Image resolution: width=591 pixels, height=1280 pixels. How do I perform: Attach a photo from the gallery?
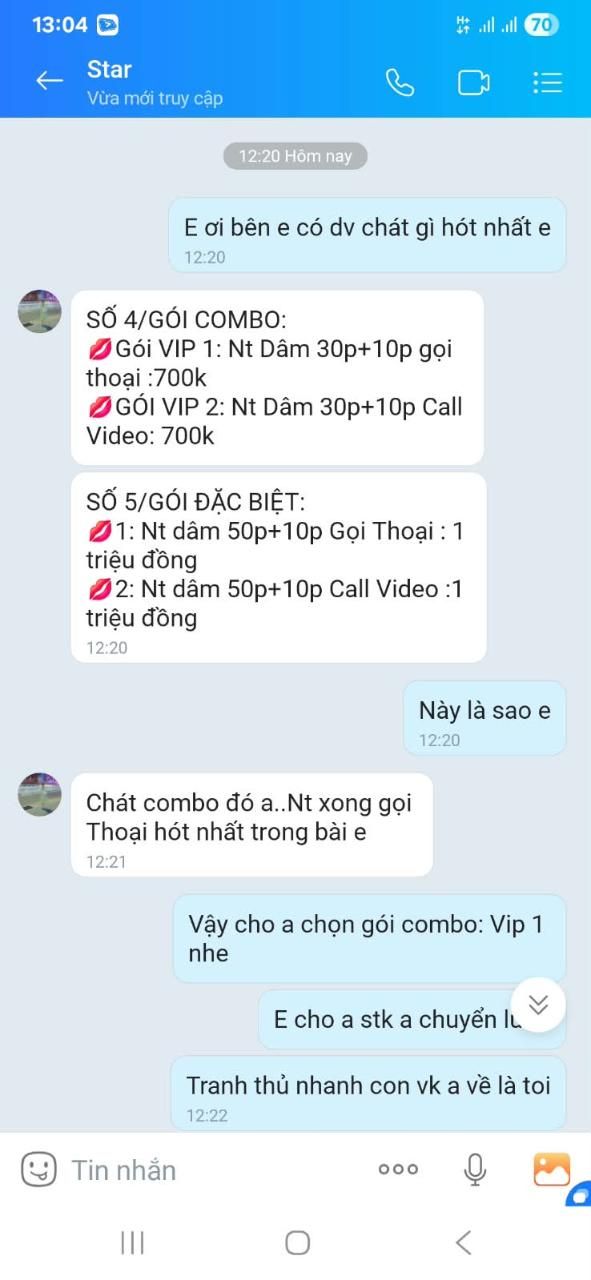(x=551, y=1169)
